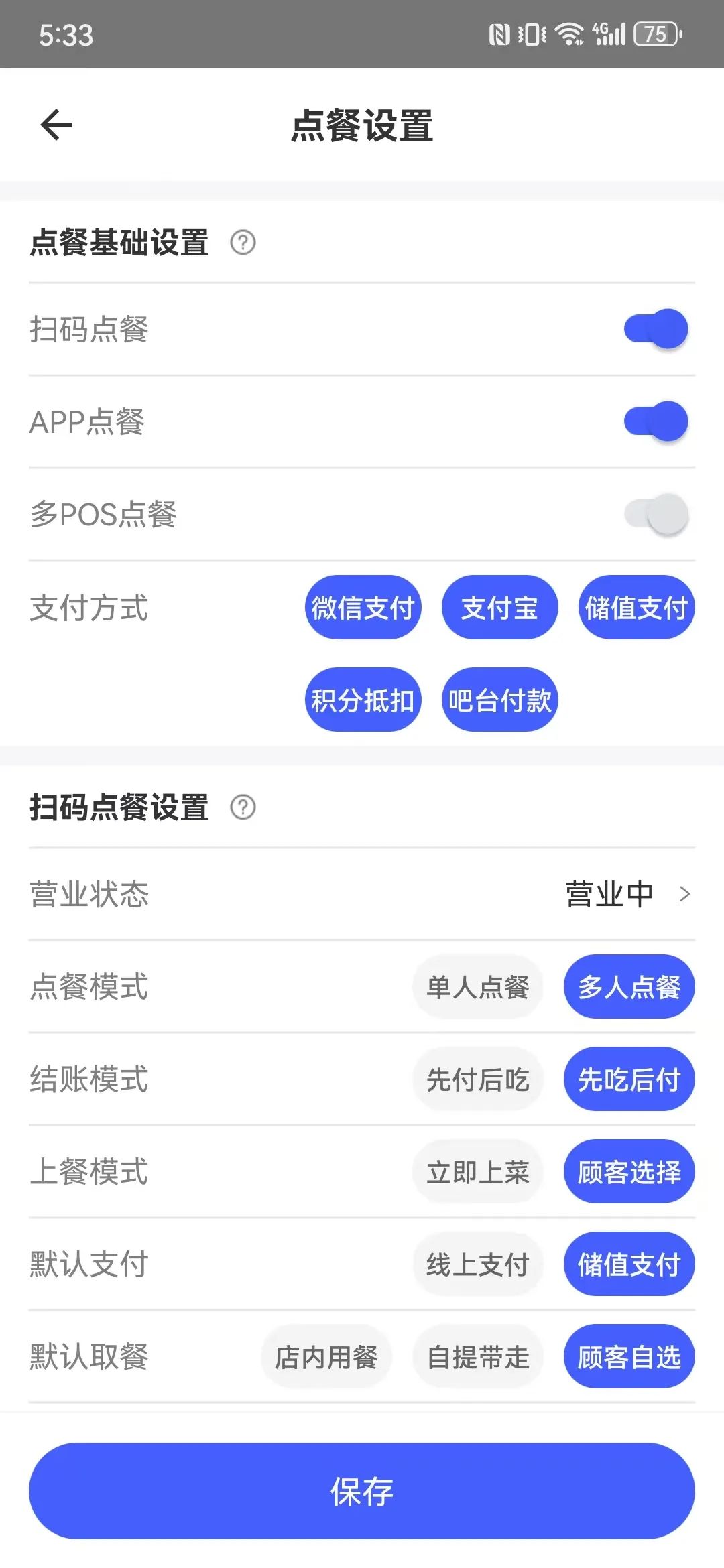
Task: Select 顾客选择 for serving mode
Action: click(629, 1171)
